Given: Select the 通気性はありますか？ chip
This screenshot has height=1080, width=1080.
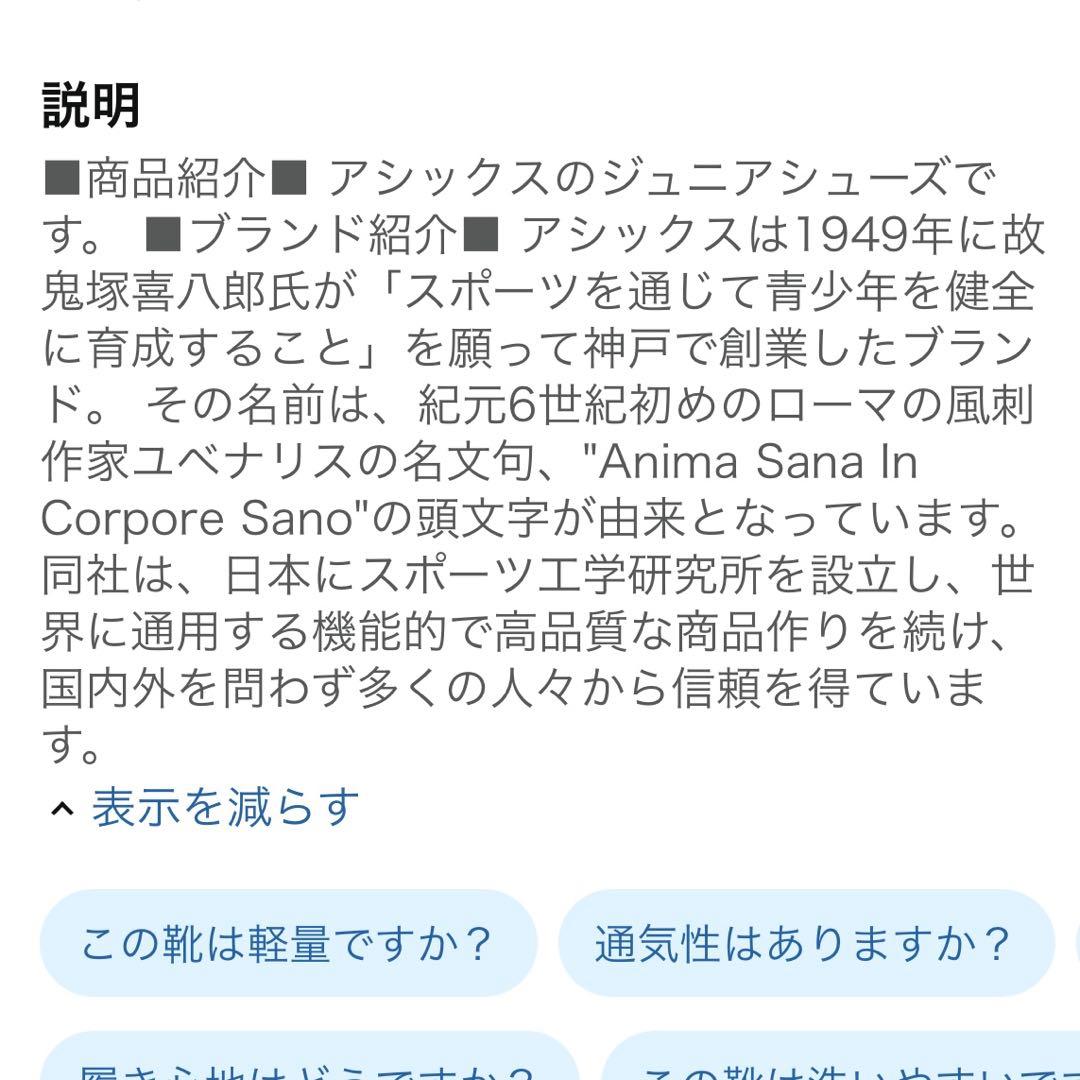Looking at the screenshot, I should click(804, 943).
